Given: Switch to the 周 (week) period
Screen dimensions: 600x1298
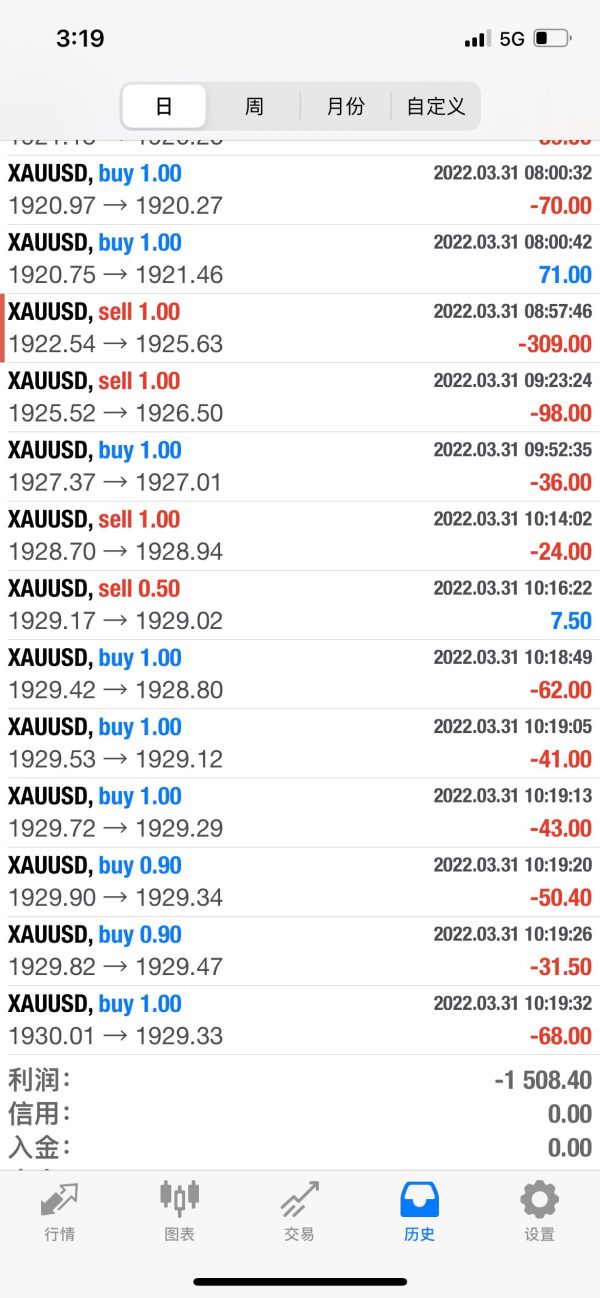Looking at the screenshot, I should click(254, 106).
